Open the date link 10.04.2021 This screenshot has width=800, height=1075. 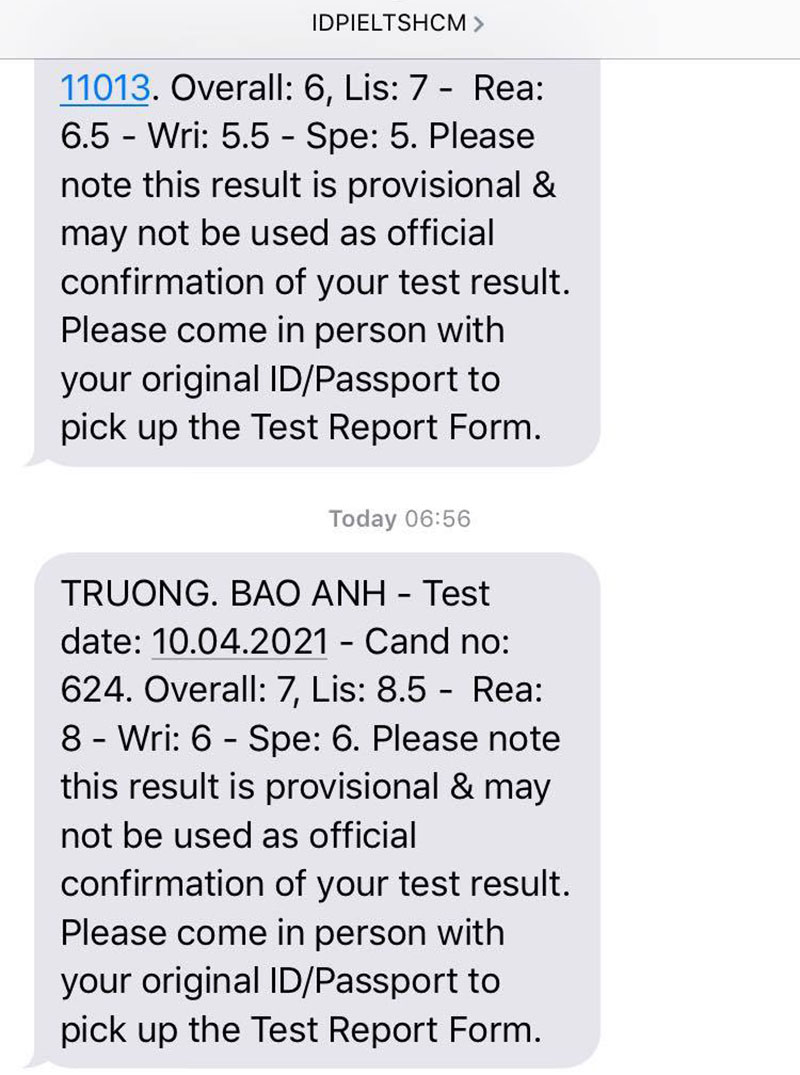coord(239,641)
